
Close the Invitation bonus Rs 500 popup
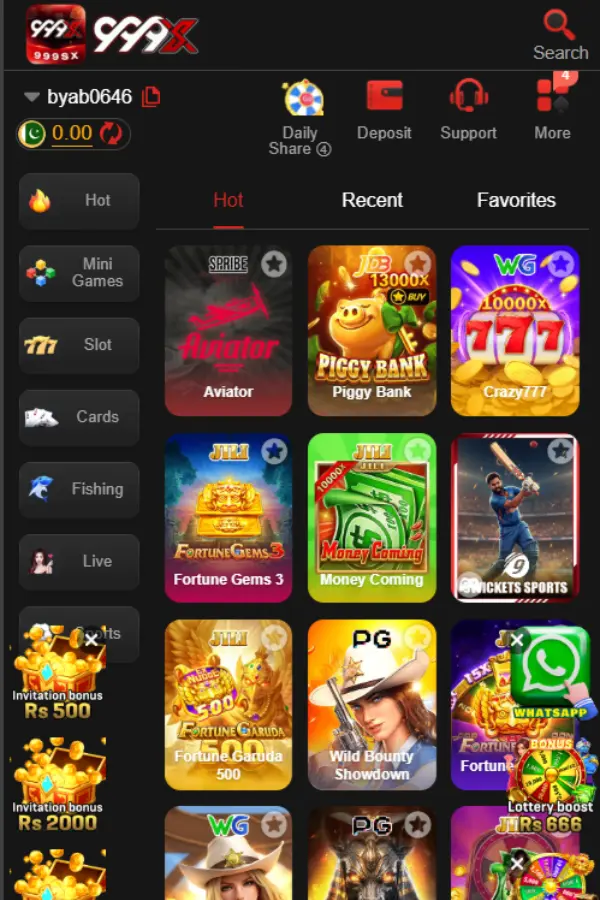pos(91,640)
